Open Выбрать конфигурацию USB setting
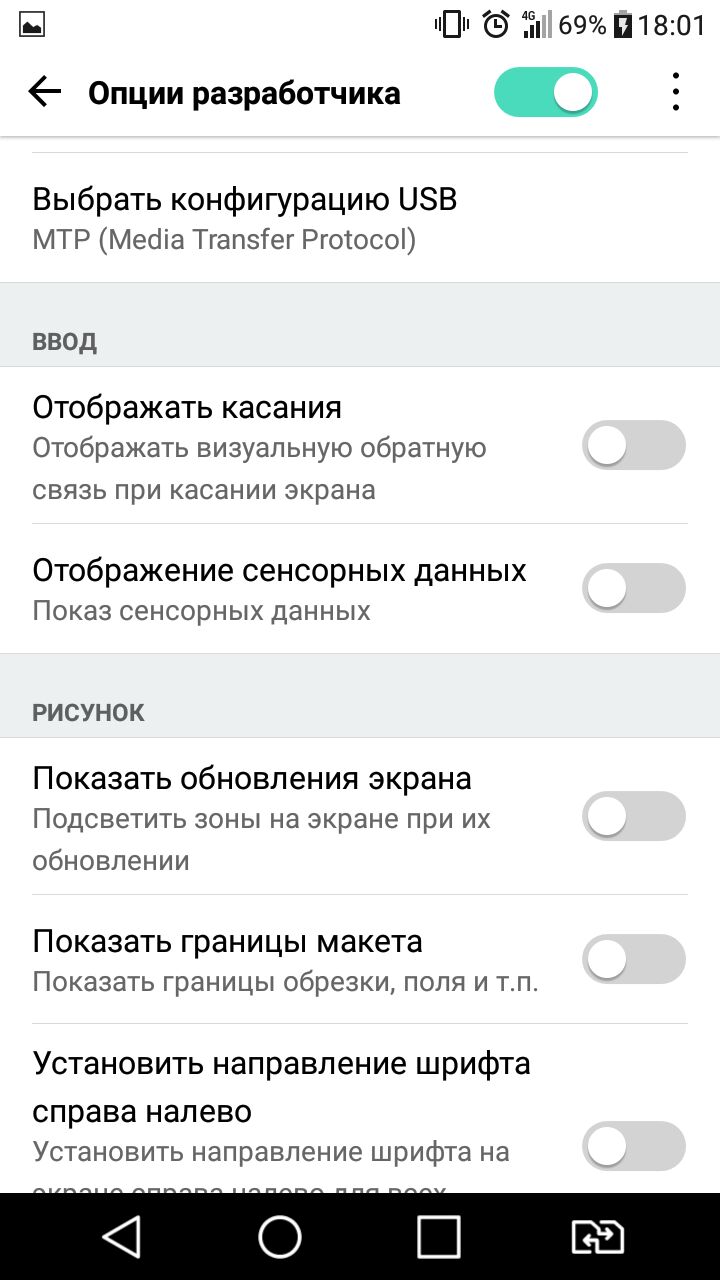 coord(360,218)
